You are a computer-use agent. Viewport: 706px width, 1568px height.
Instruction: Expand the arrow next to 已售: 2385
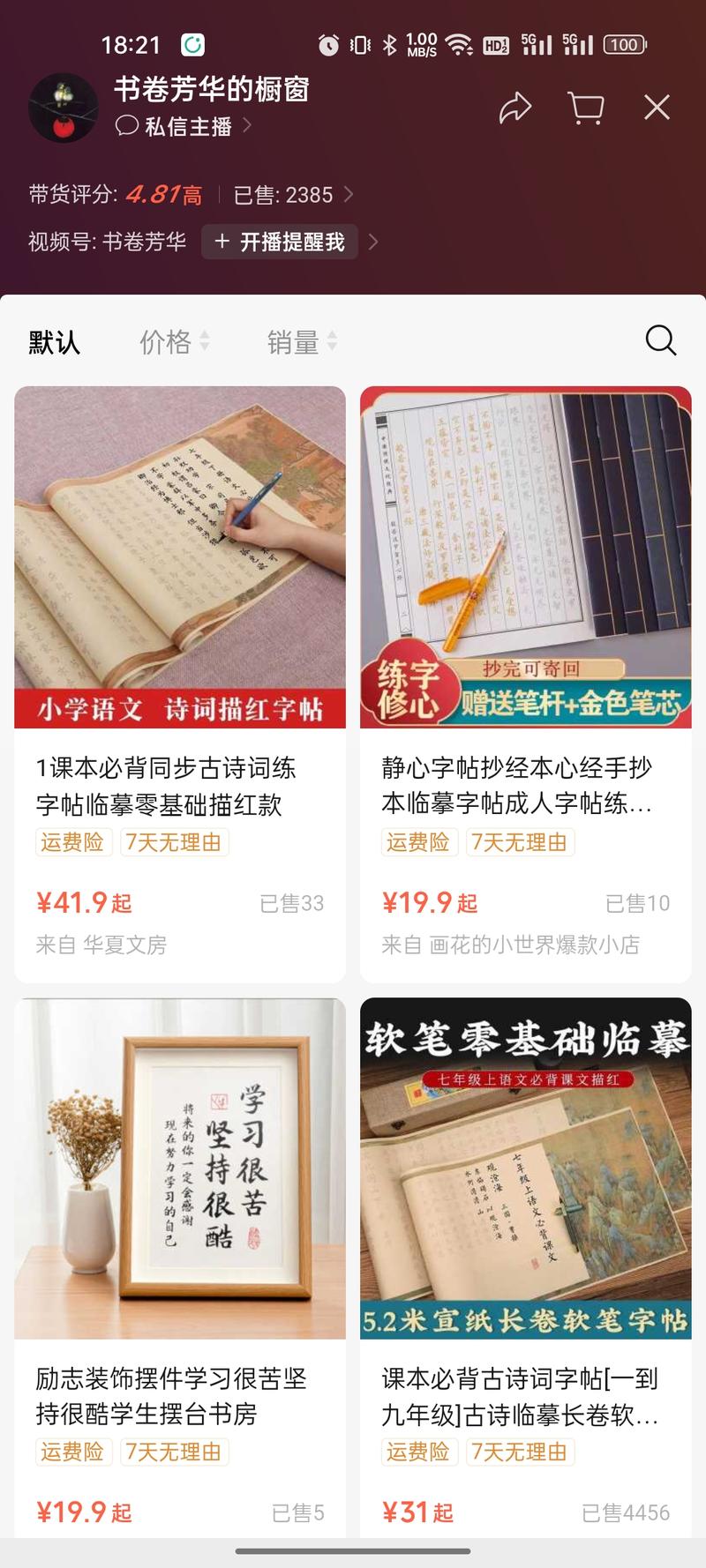pos(351,195)
